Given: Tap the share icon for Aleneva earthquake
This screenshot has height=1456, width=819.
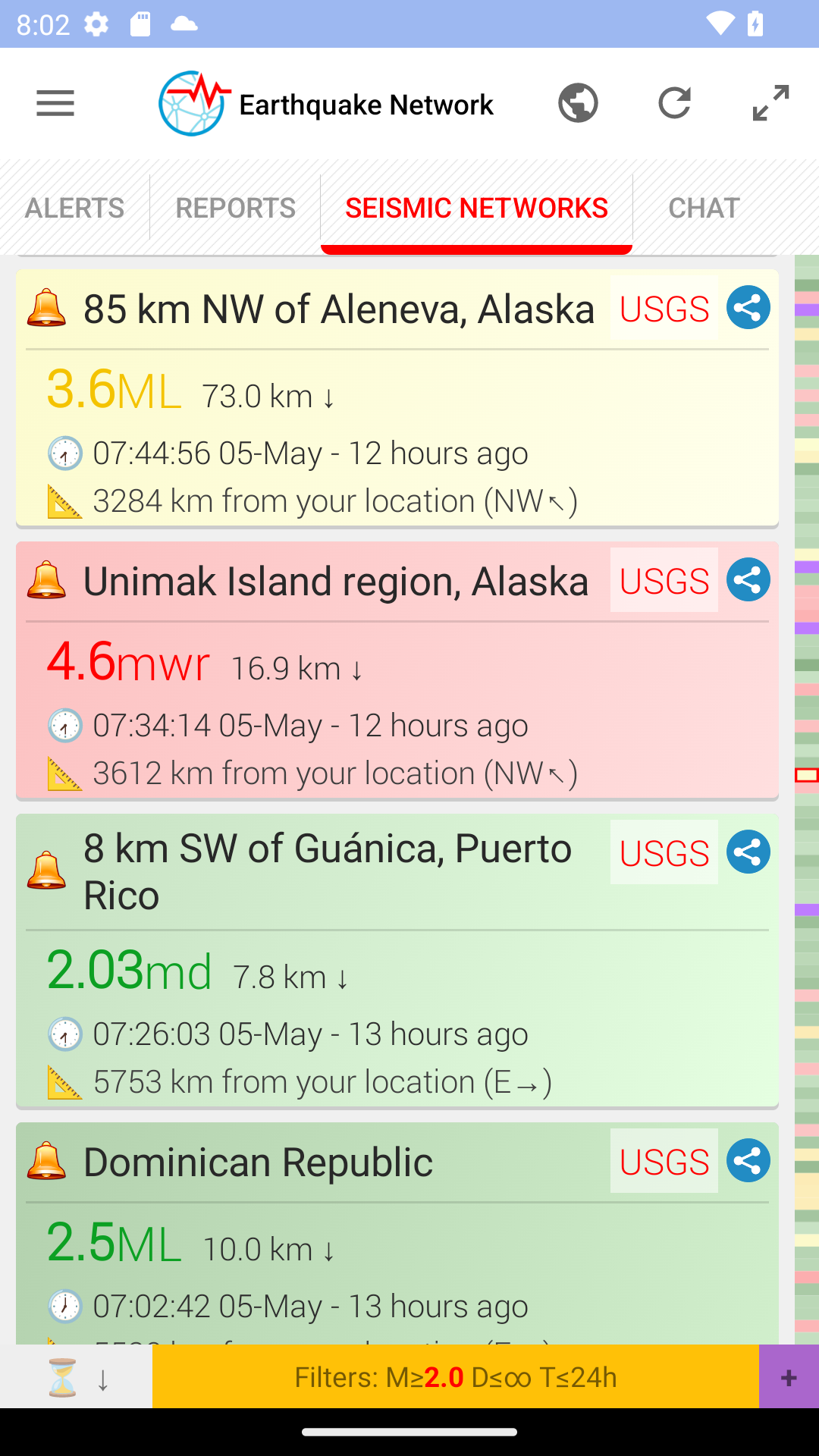Looking at the screenshot, I should click(x=748, y=307).
